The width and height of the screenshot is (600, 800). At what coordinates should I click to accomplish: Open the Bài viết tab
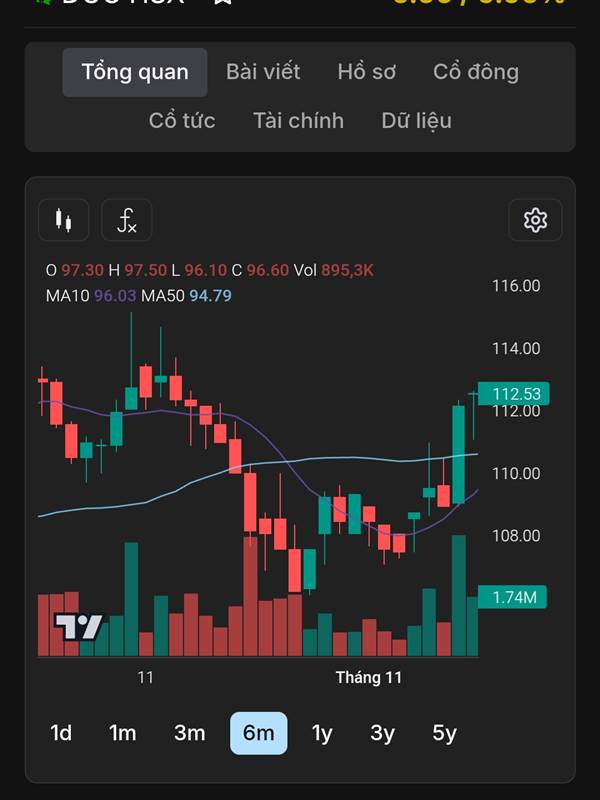pyautogui.click(x=263, y=72)
